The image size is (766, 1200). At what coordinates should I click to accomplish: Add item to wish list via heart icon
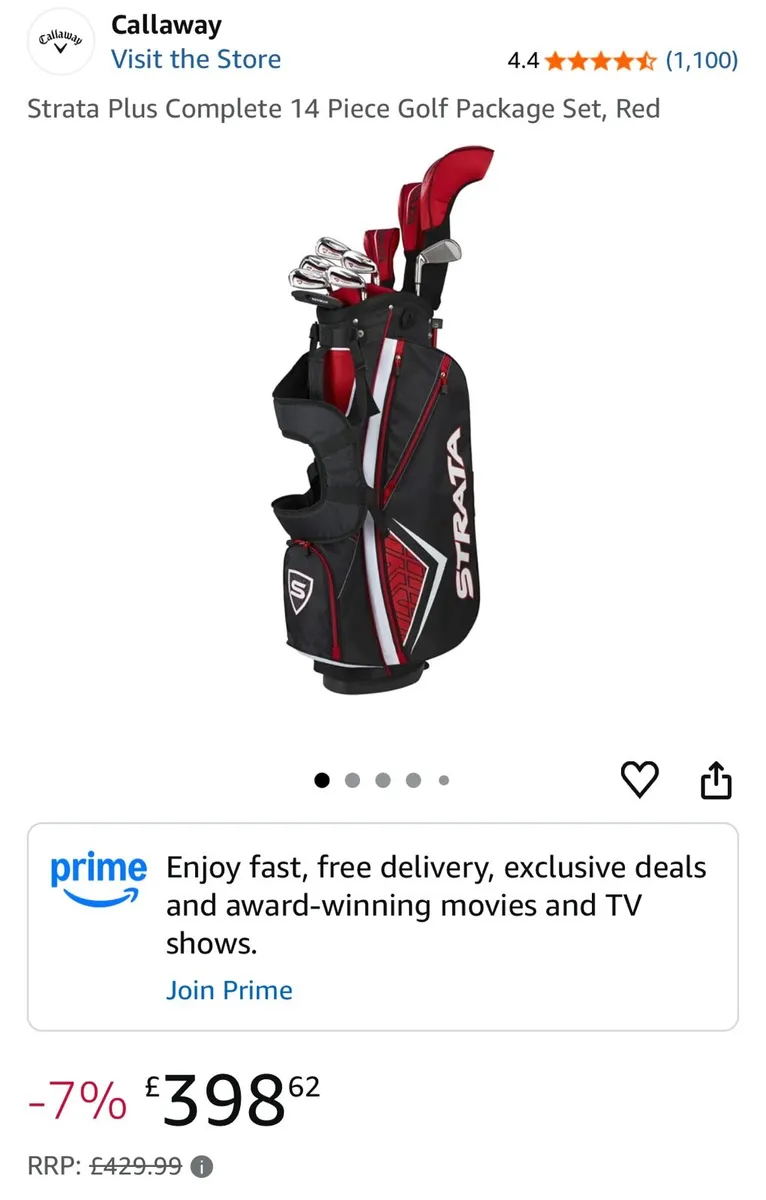[x=640, y=780]
